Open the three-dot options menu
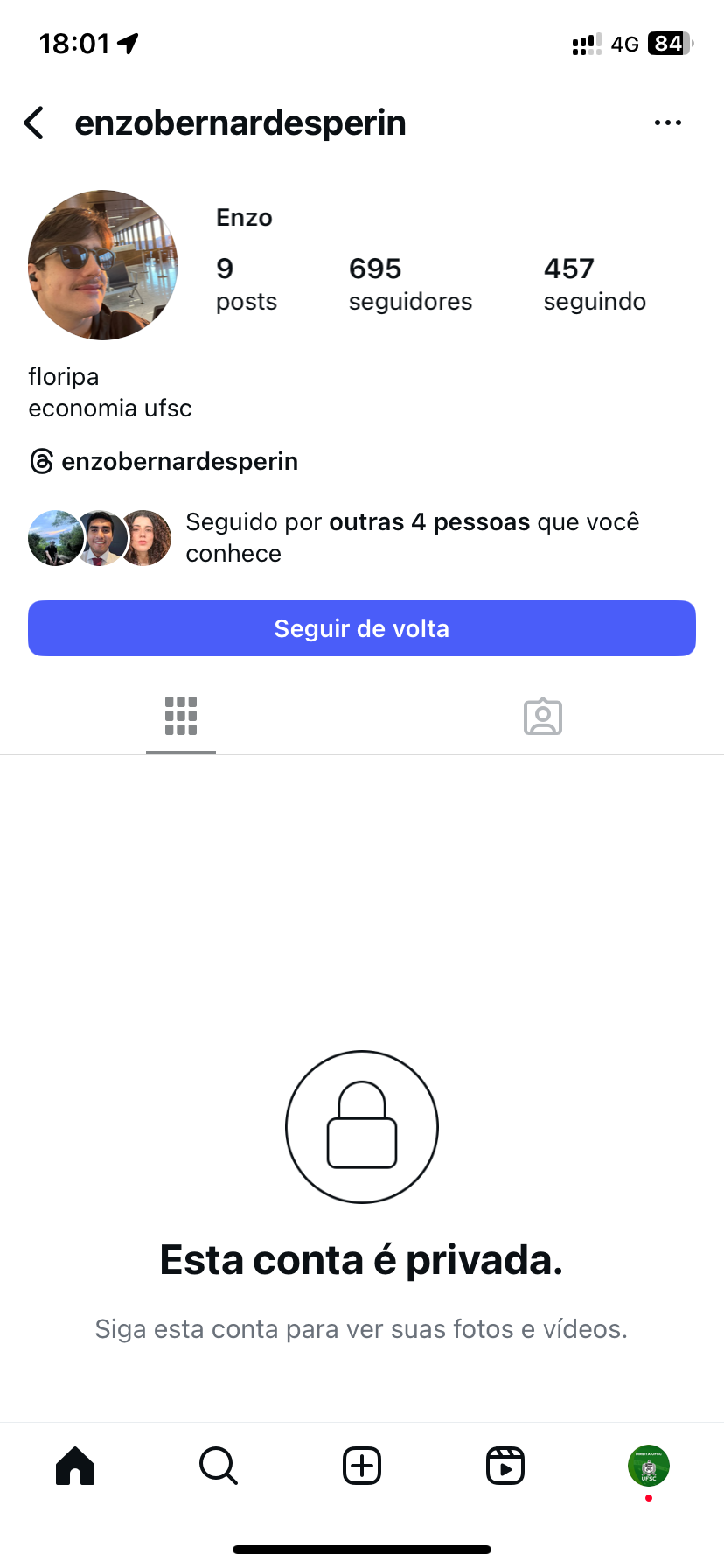Screen dimensions: 724x1568 click(667, 123)
